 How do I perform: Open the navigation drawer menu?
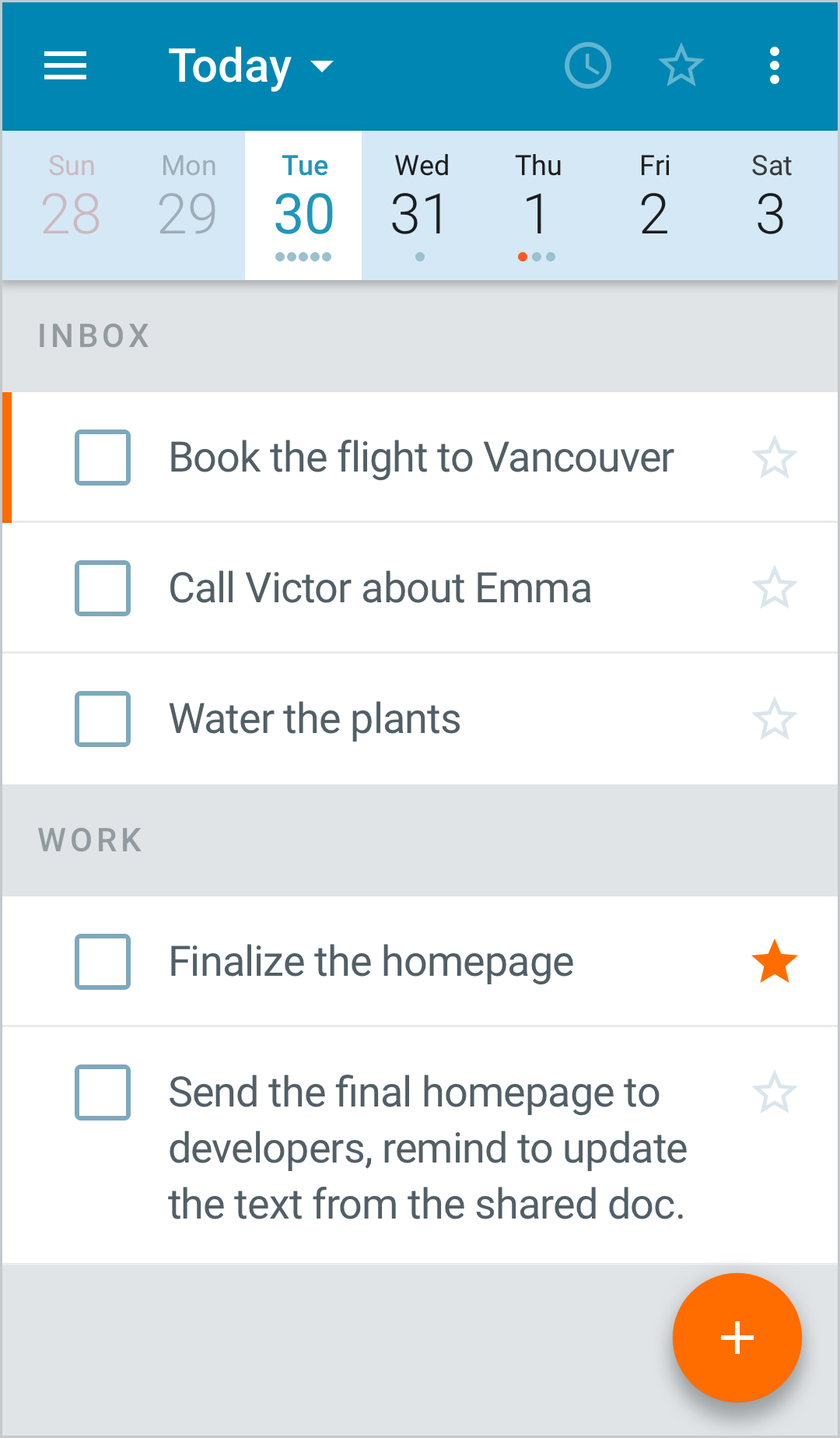tap(65, 66)
